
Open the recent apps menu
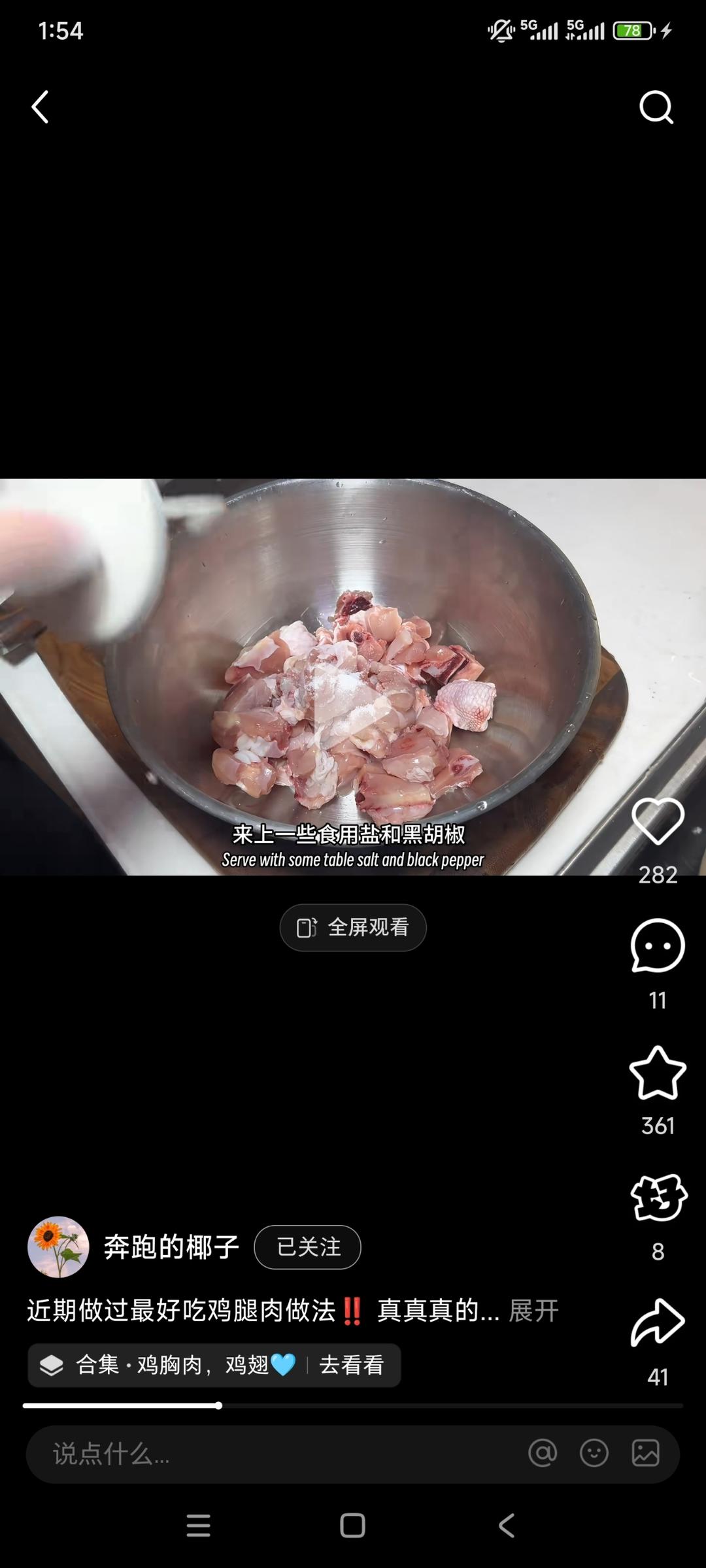[x=198, y=1526]
